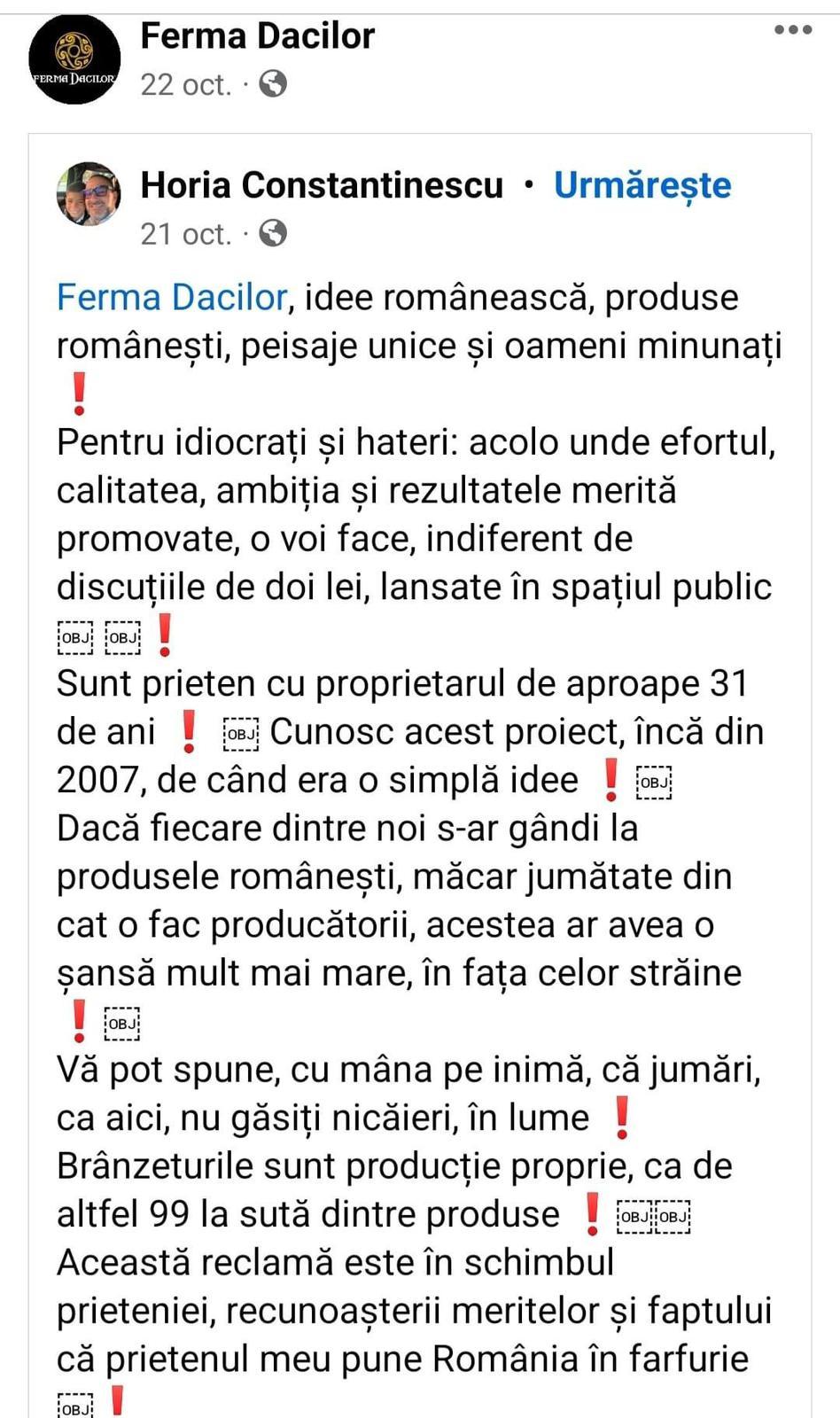Viewport: 840px width, 1418px height.
Task: Open the post options three-dot menu
Action: 791,30
